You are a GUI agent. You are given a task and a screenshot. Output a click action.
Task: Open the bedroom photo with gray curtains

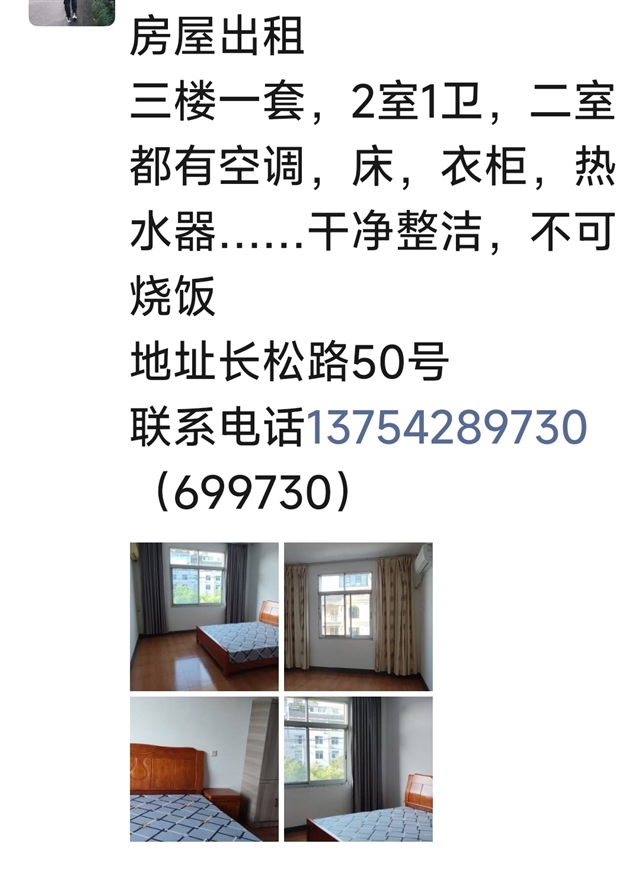[205, 616]
